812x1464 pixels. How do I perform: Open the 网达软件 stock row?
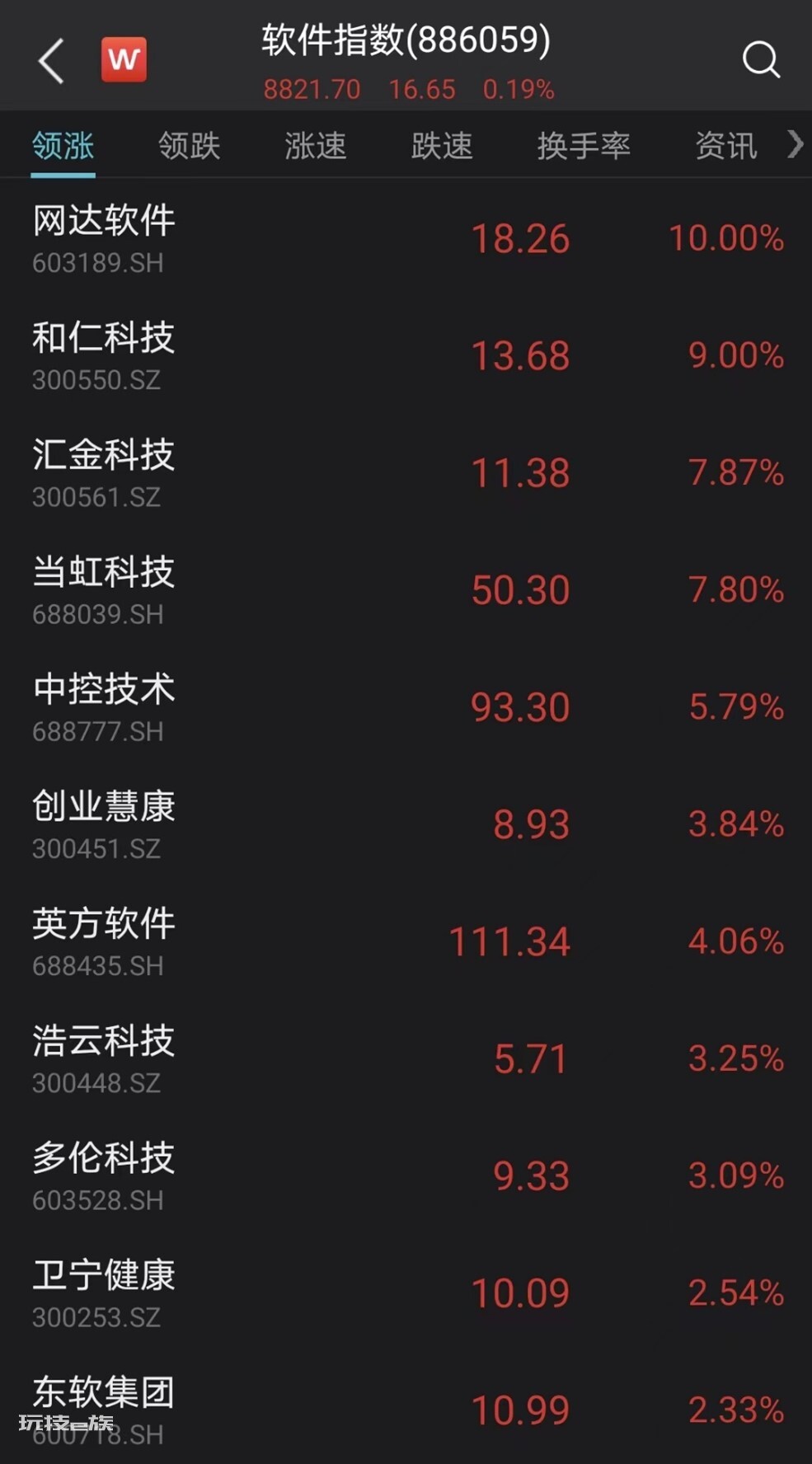(406, 238)
